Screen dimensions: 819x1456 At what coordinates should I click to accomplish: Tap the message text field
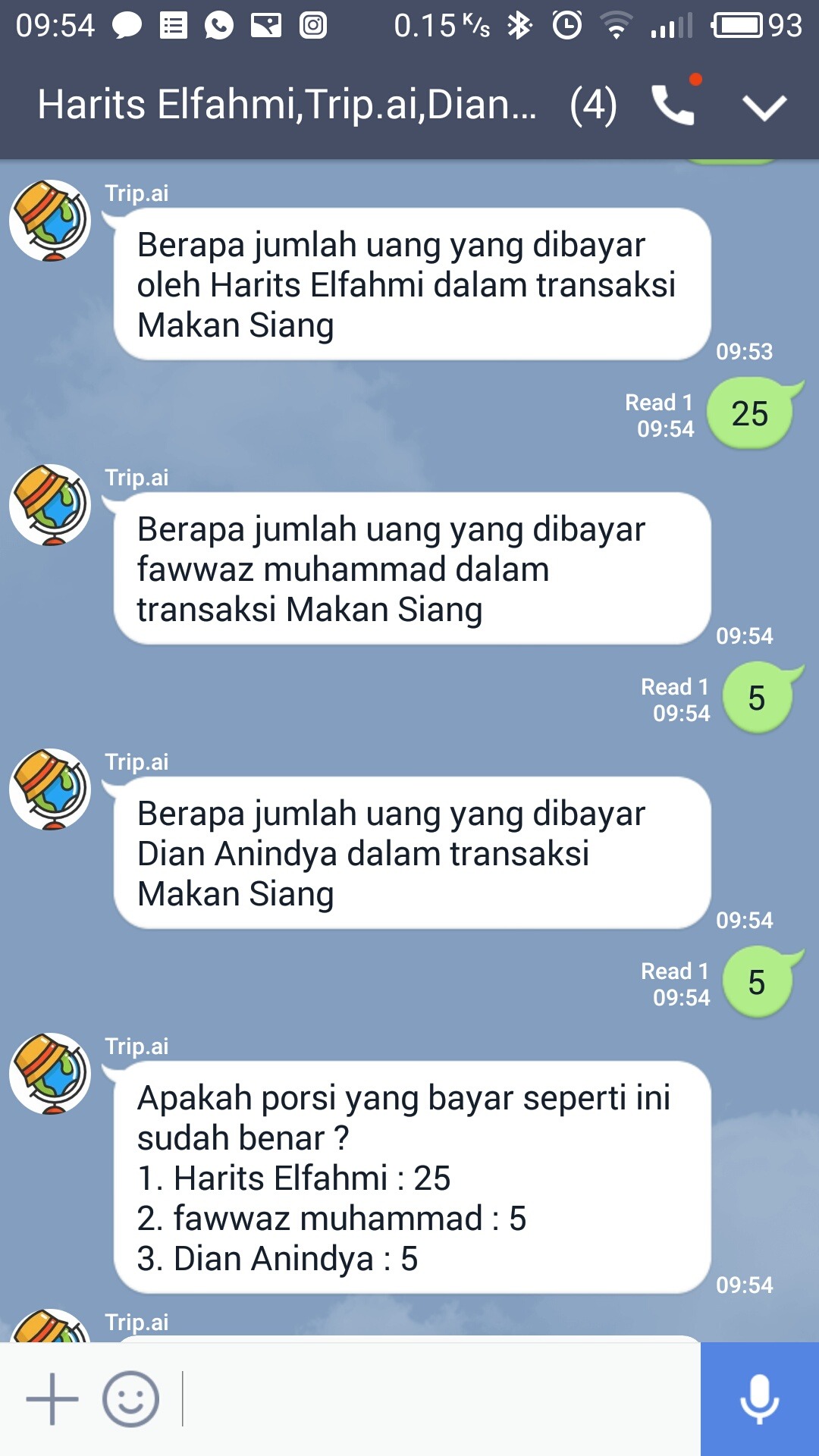tap(438, 1399)
